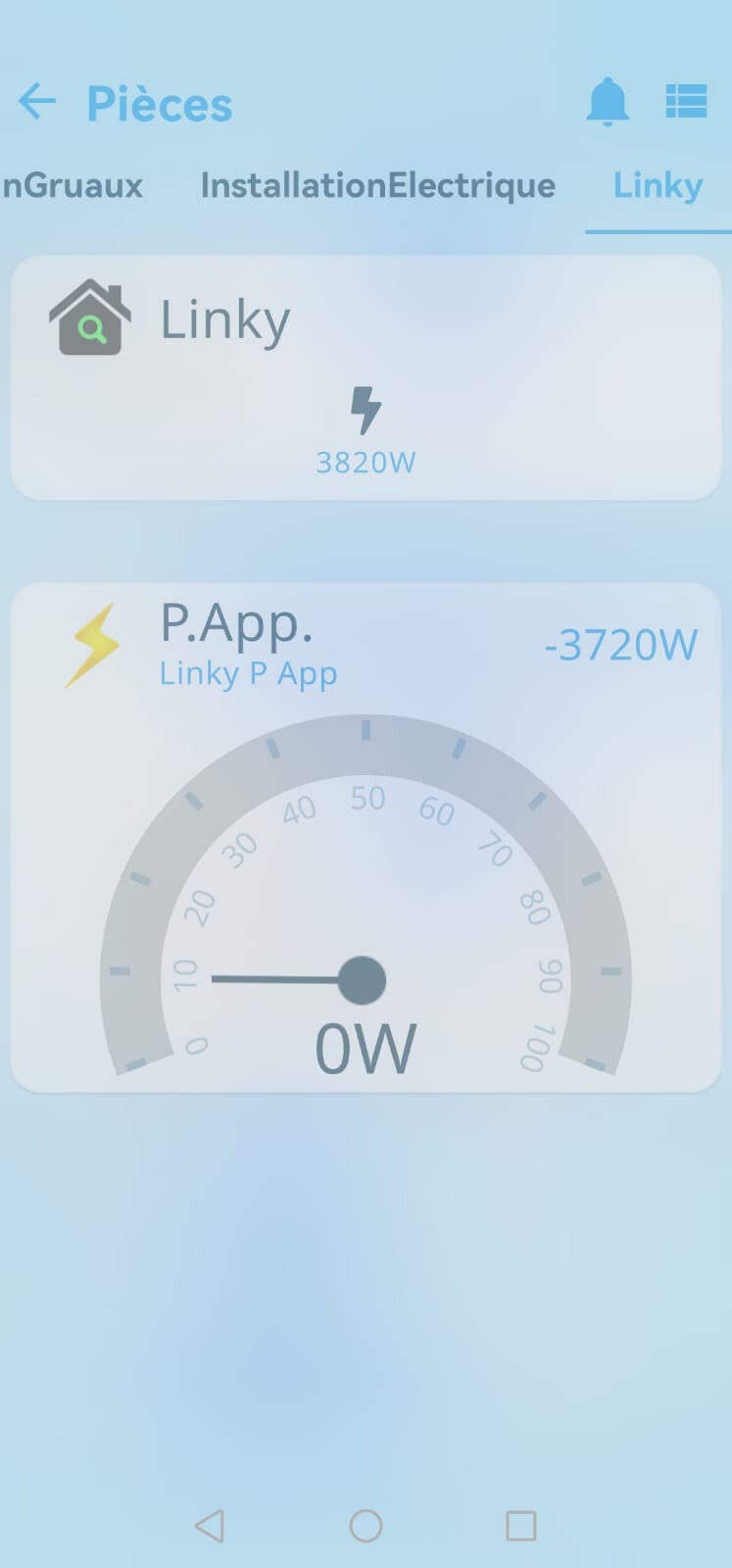Switch to the list view icon
The width and height of the screenshot is (732, 1568).
click(686, 101)
